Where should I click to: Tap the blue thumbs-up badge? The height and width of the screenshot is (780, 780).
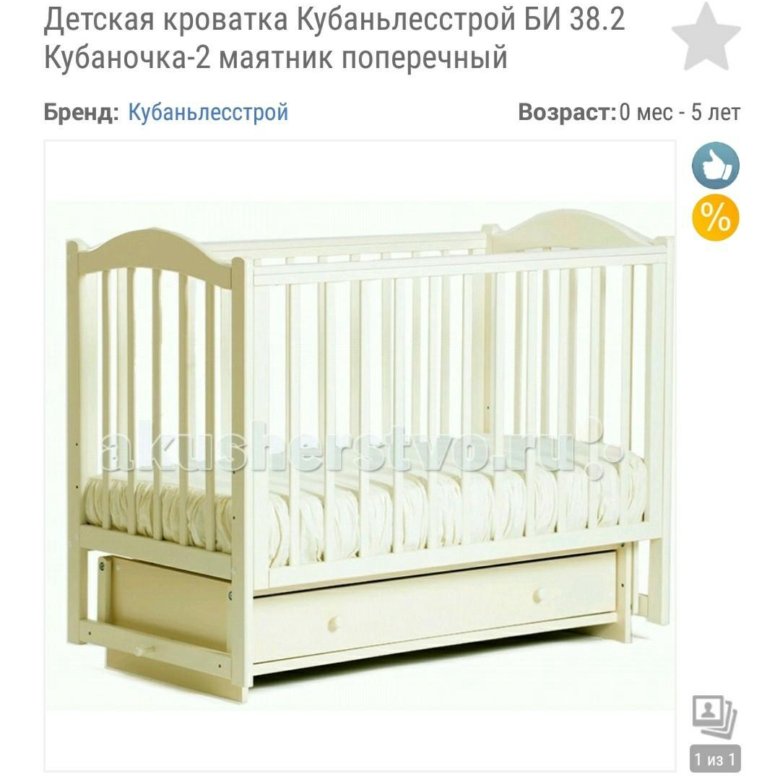click(x=715, y=166)
